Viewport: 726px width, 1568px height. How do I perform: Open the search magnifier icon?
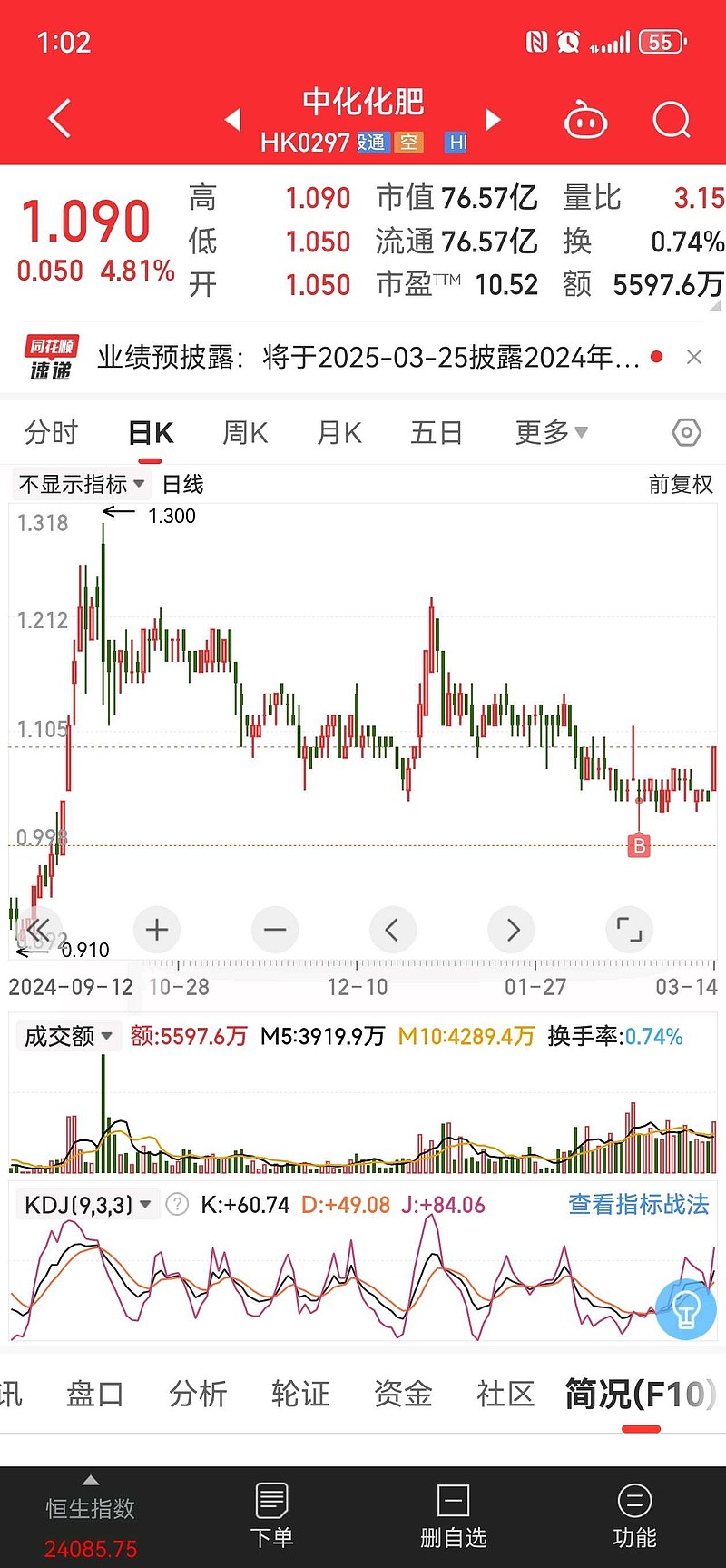[672, 119]
